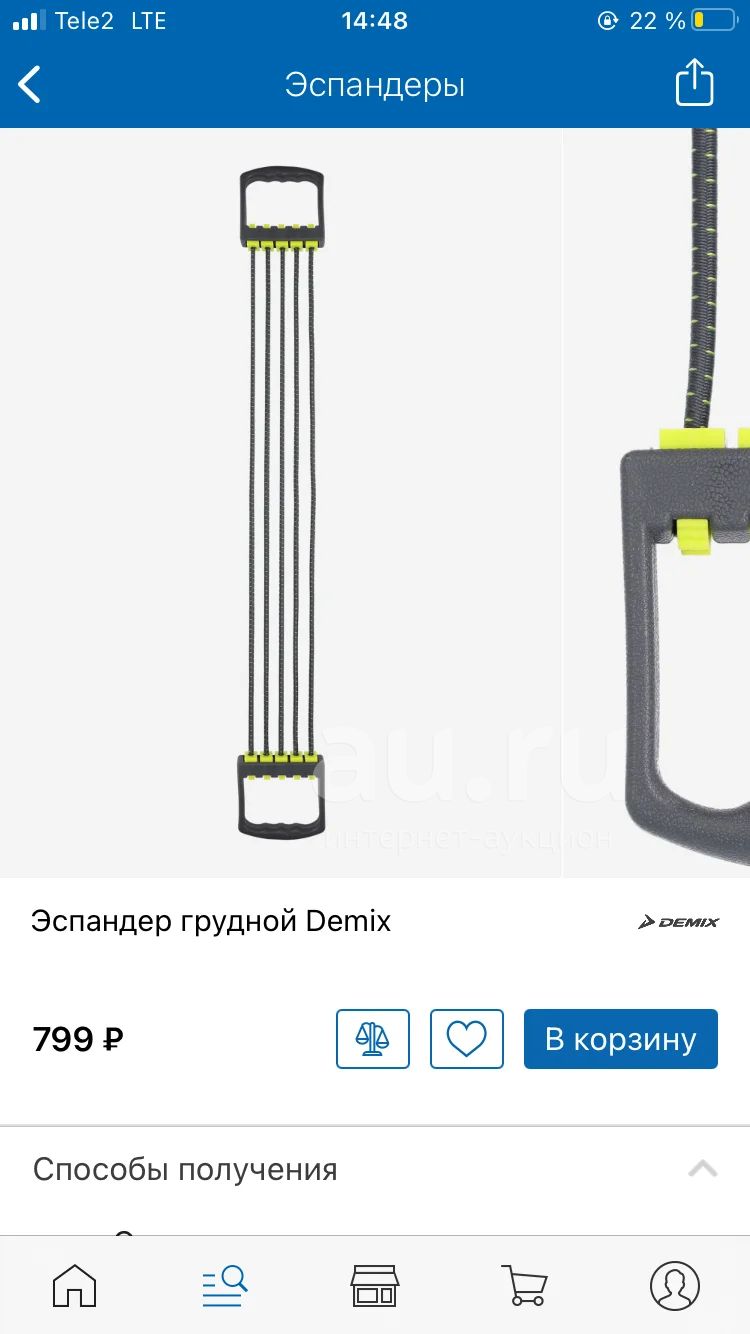Open the main expander product photo
The image size is (750, 1334).
[x=281, y=503]
